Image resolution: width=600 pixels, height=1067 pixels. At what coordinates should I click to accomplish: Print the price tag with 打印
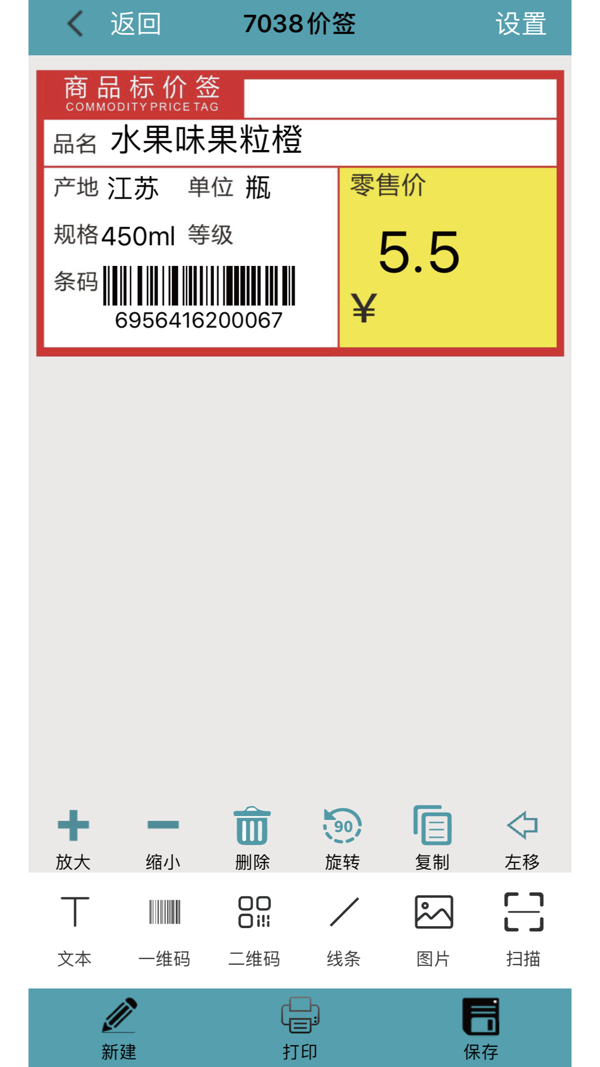tap(300, 1028)
